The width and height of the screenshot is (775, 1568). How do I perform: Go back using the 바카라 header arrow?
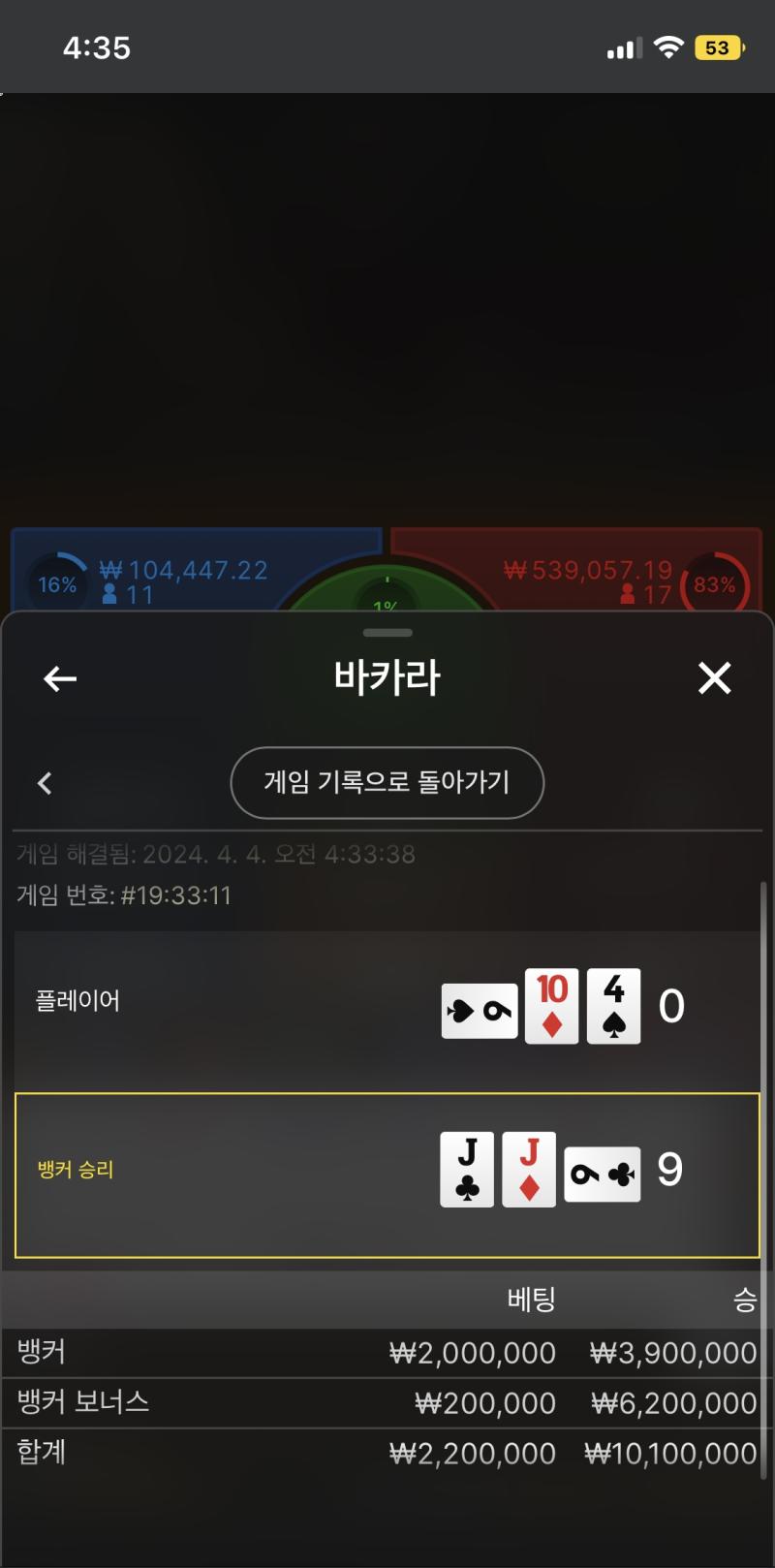[x=60, y=678]
